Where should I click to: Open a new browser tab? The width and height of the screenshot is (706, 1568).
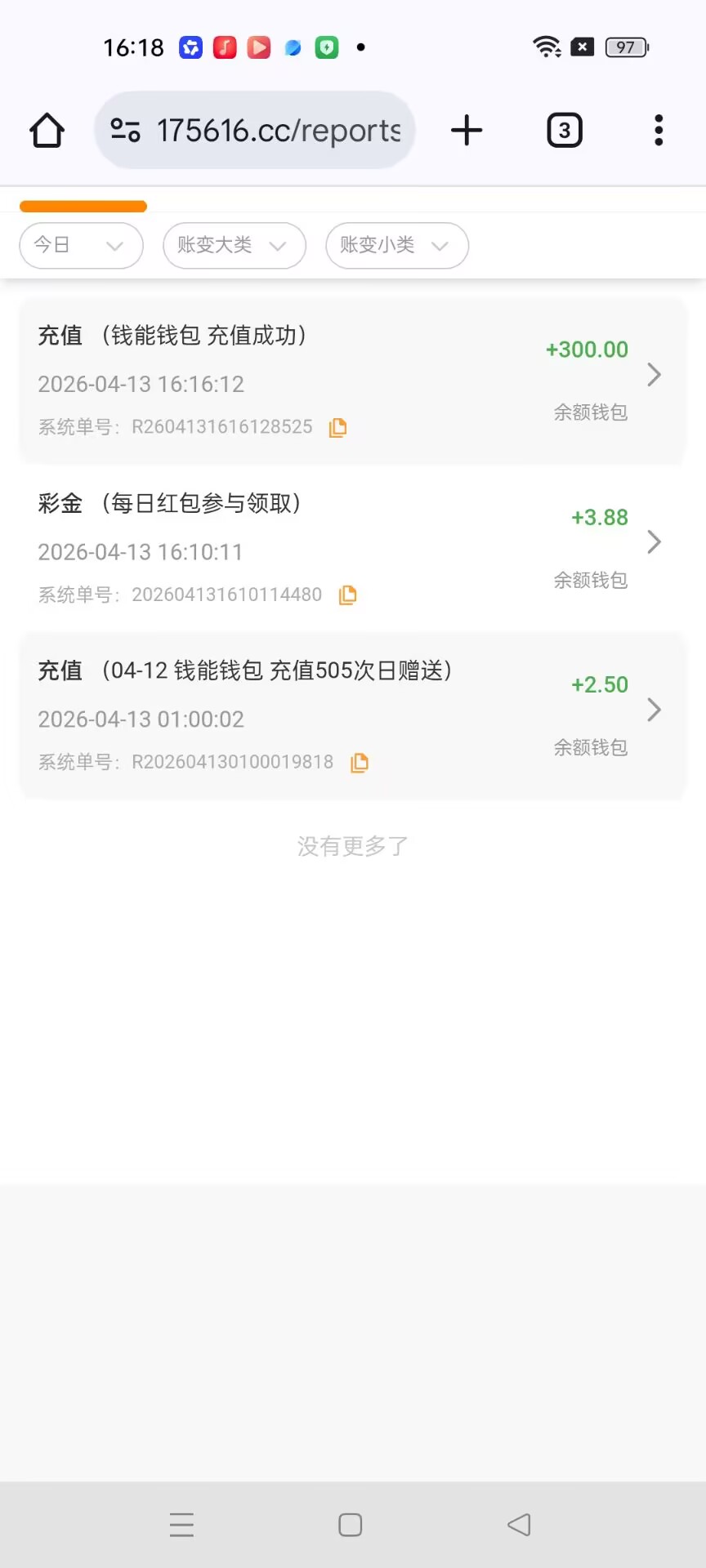pos(467,131)
